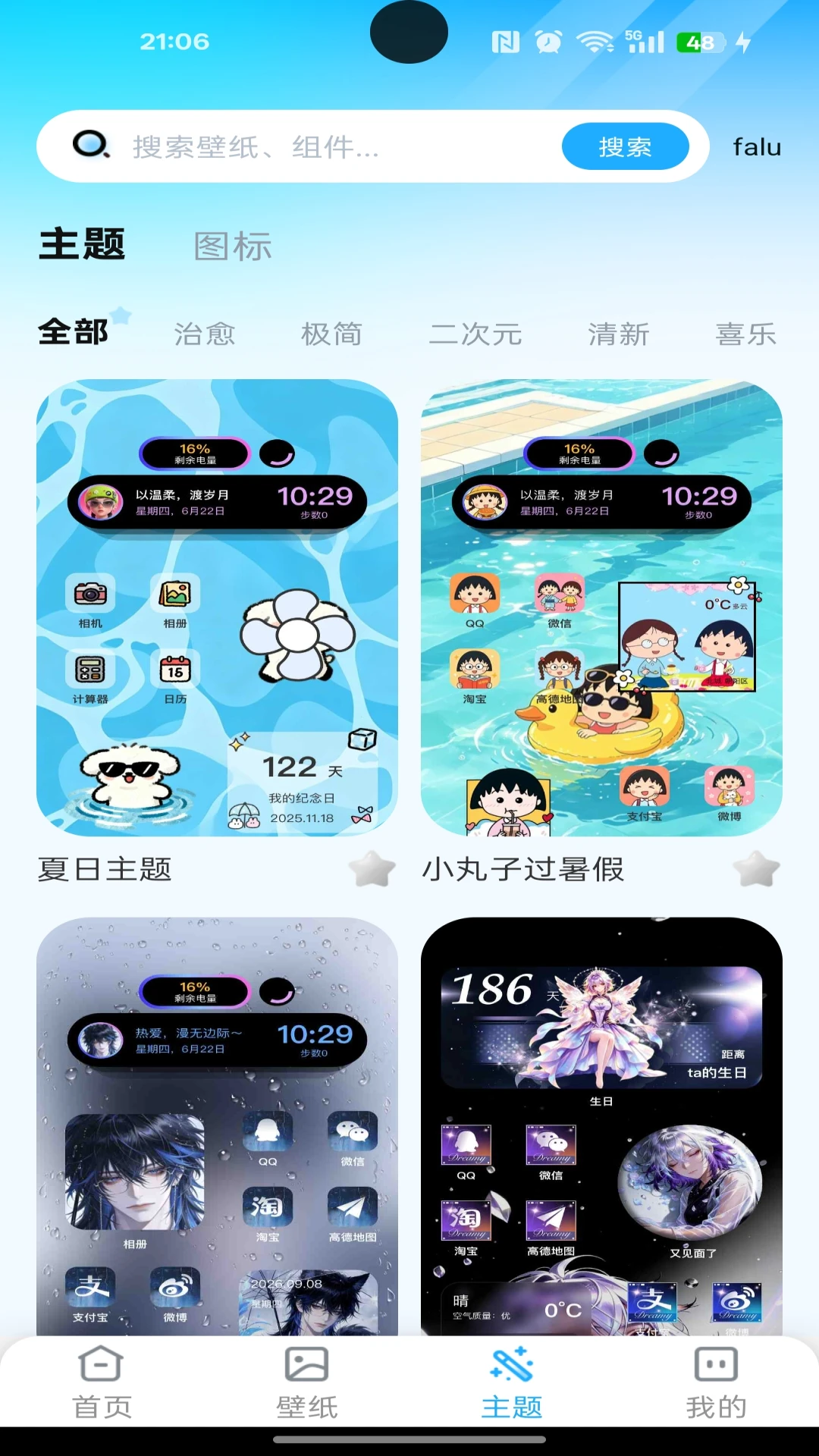Favorite 夏日主题 with its star
The height and width of the screenshot is (1456, 819).
[x=372, y=869]
